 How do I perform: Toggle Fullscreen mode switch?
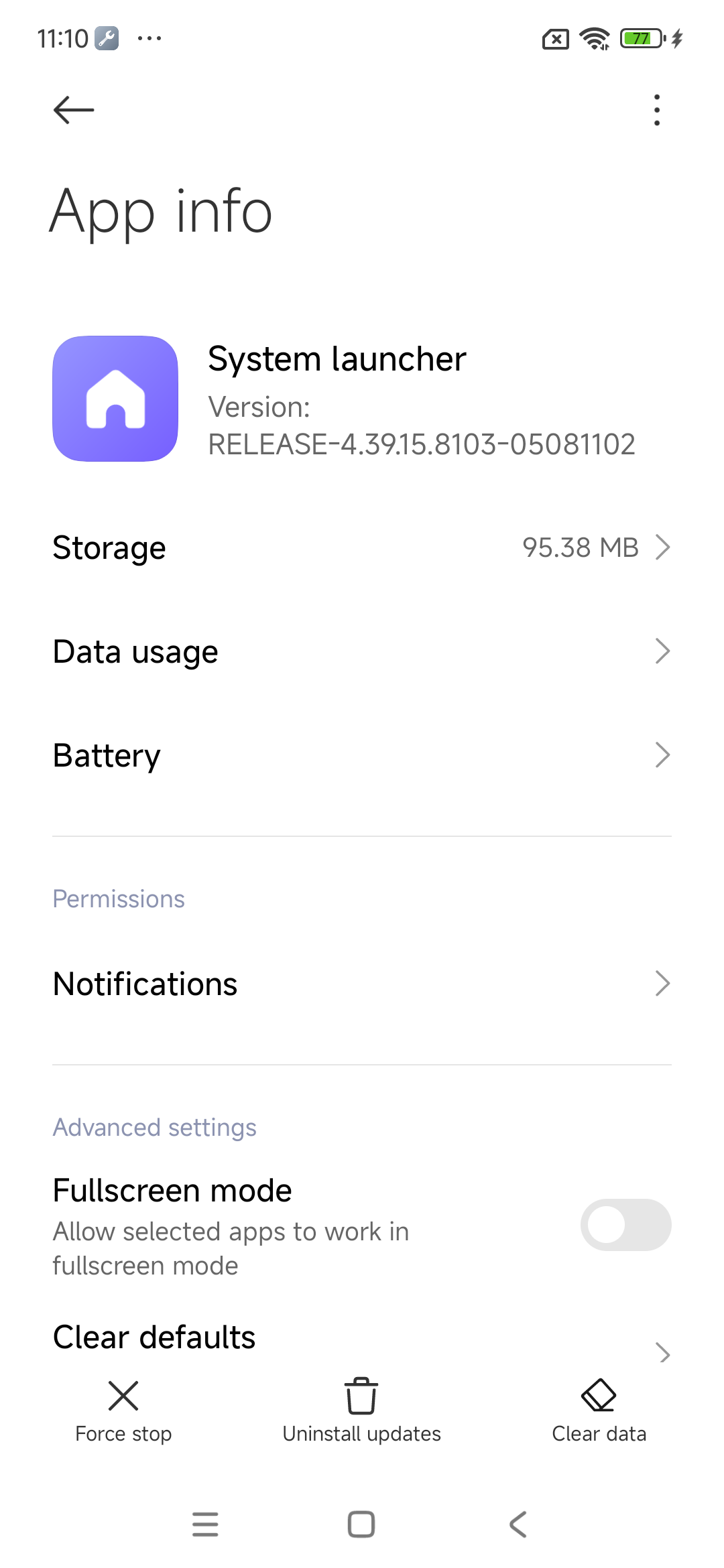625,1225
